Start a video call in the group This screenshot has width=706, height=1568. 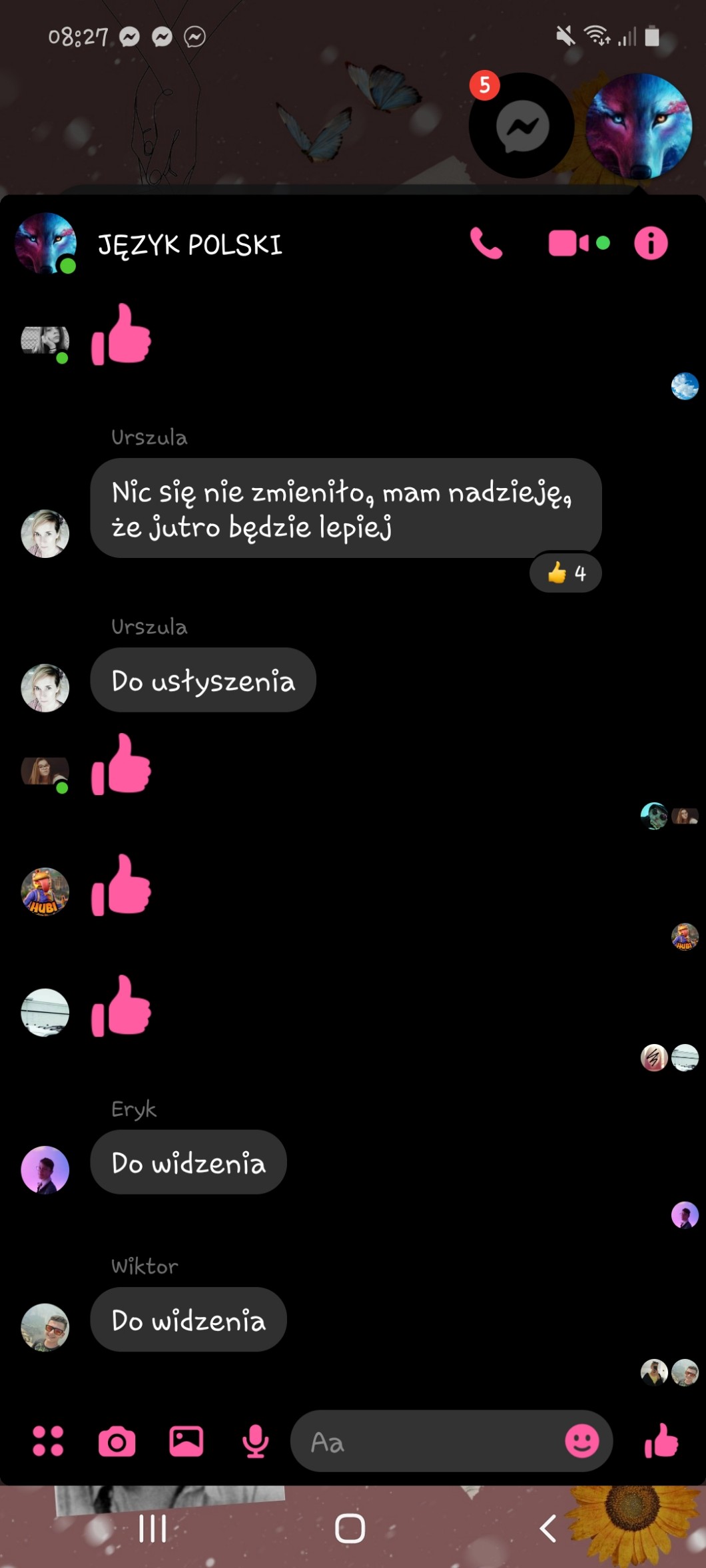568,244
